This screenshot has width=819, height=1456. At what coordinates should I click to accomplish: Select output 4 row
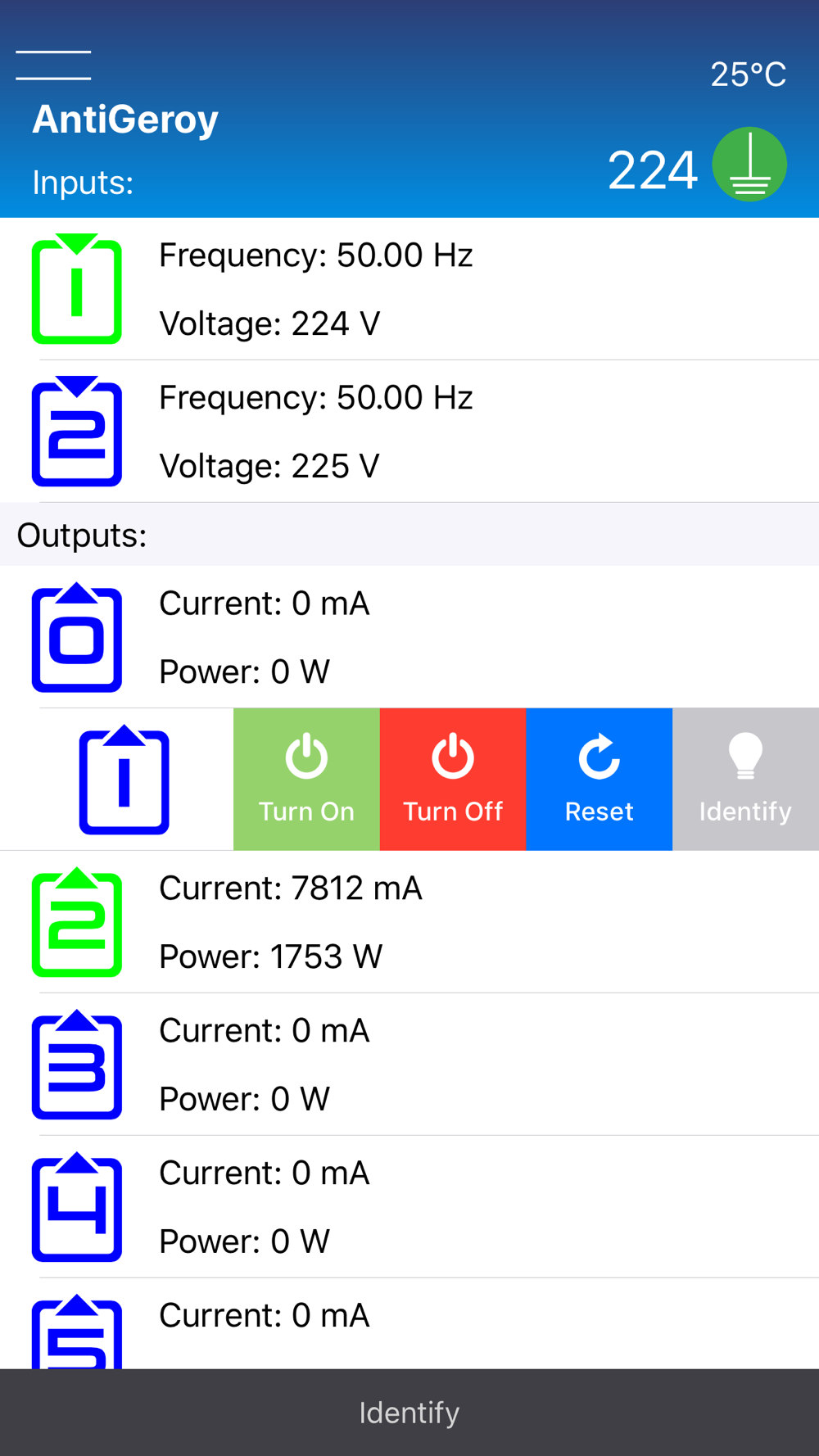pyautogui.click(x=409, y=1207)
